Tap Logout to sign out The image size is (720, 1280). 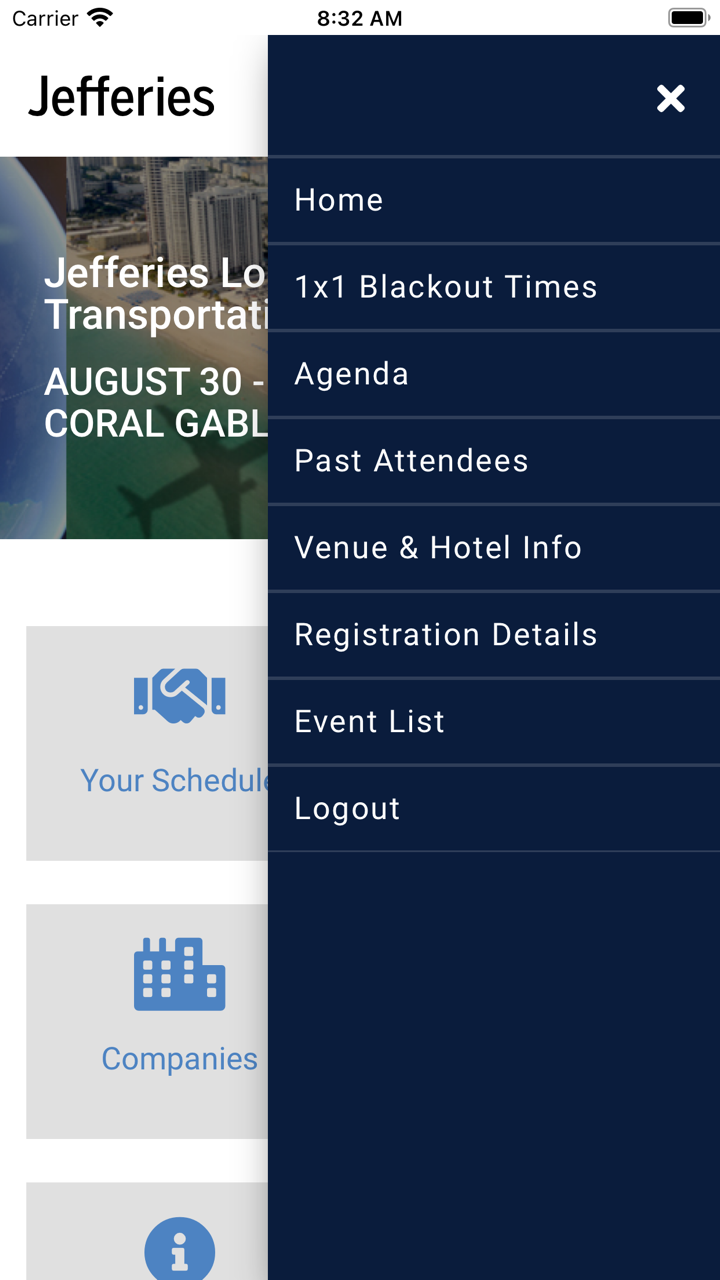pos(347,809)
